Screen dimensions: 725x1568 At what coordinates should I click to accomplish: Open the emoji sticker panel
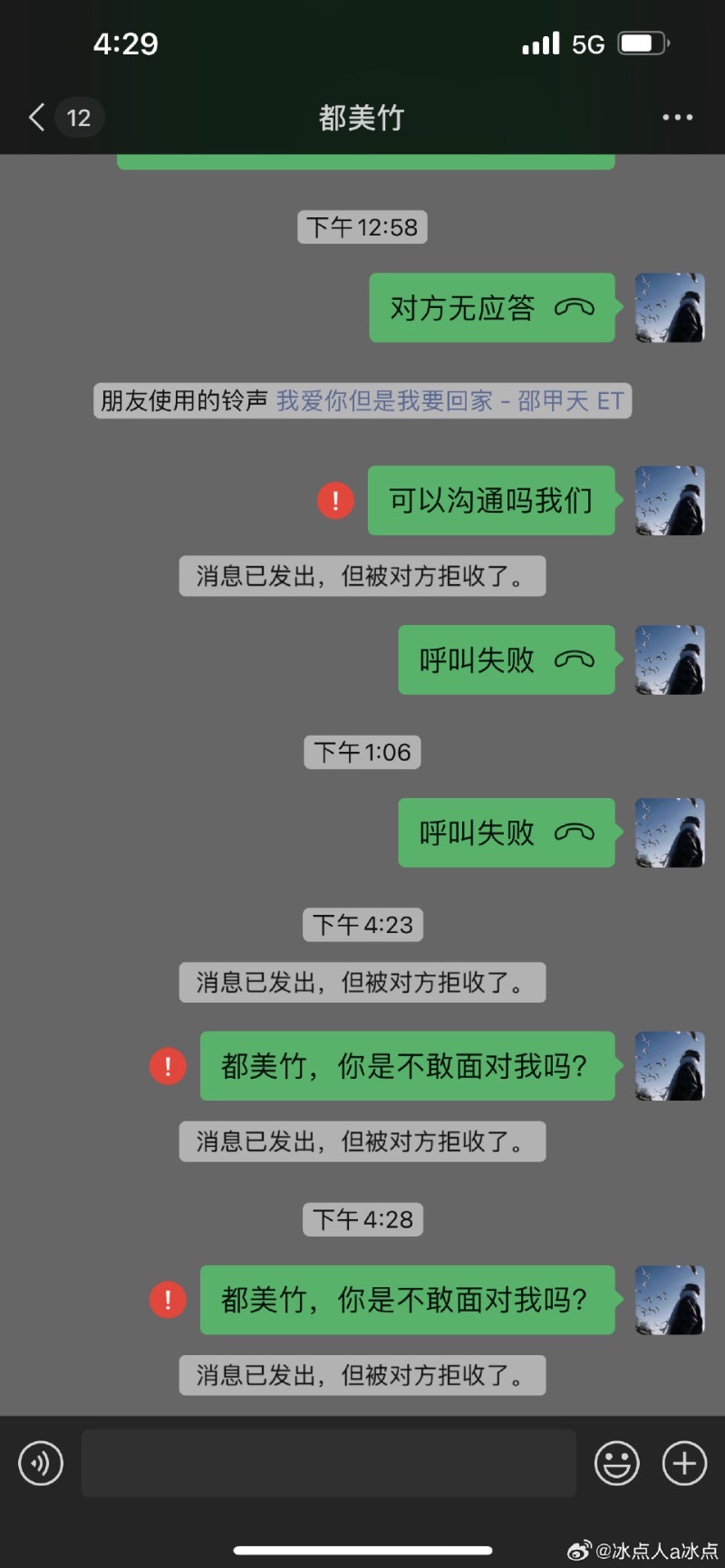coord(616,1463)
